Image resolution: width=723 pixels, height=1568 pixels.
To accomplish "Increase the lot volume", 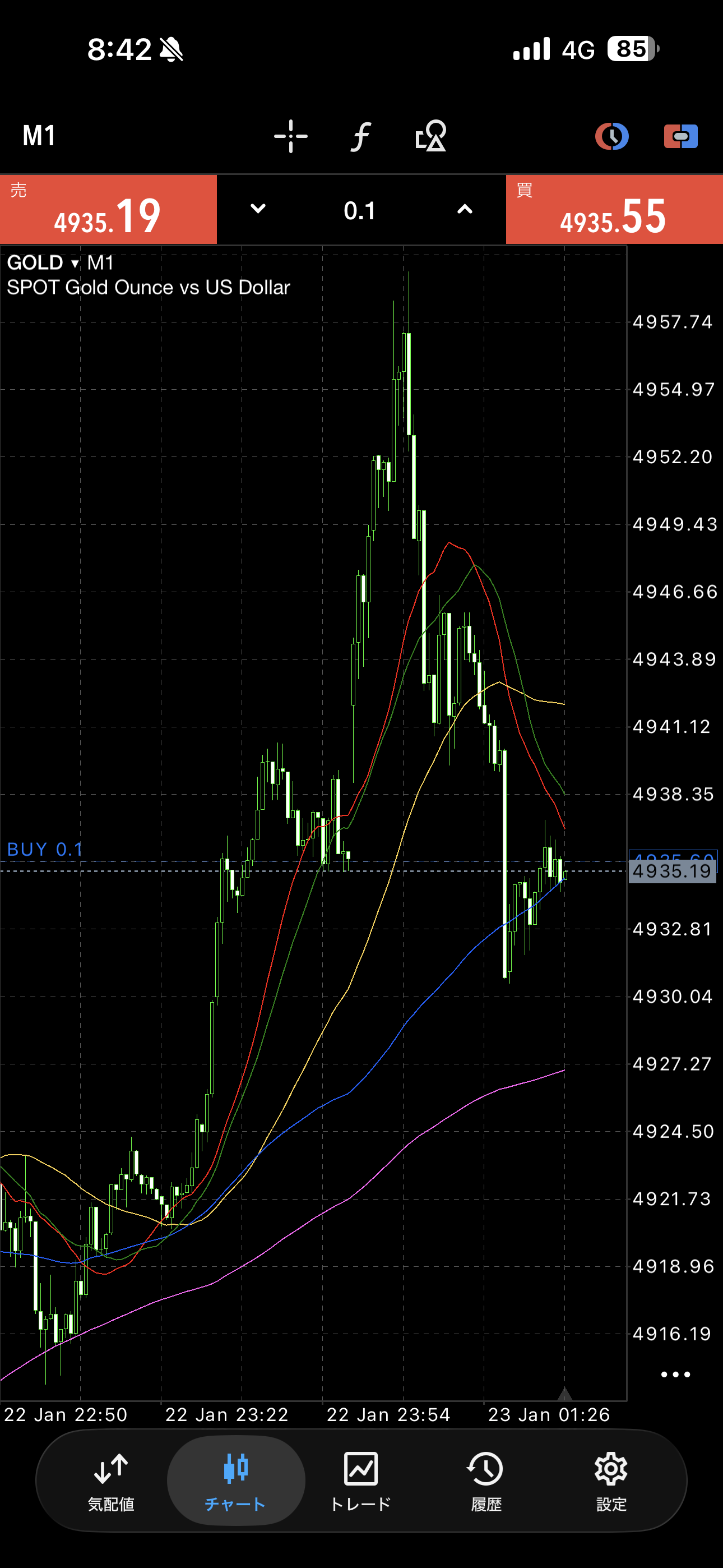I will [465, 209].
